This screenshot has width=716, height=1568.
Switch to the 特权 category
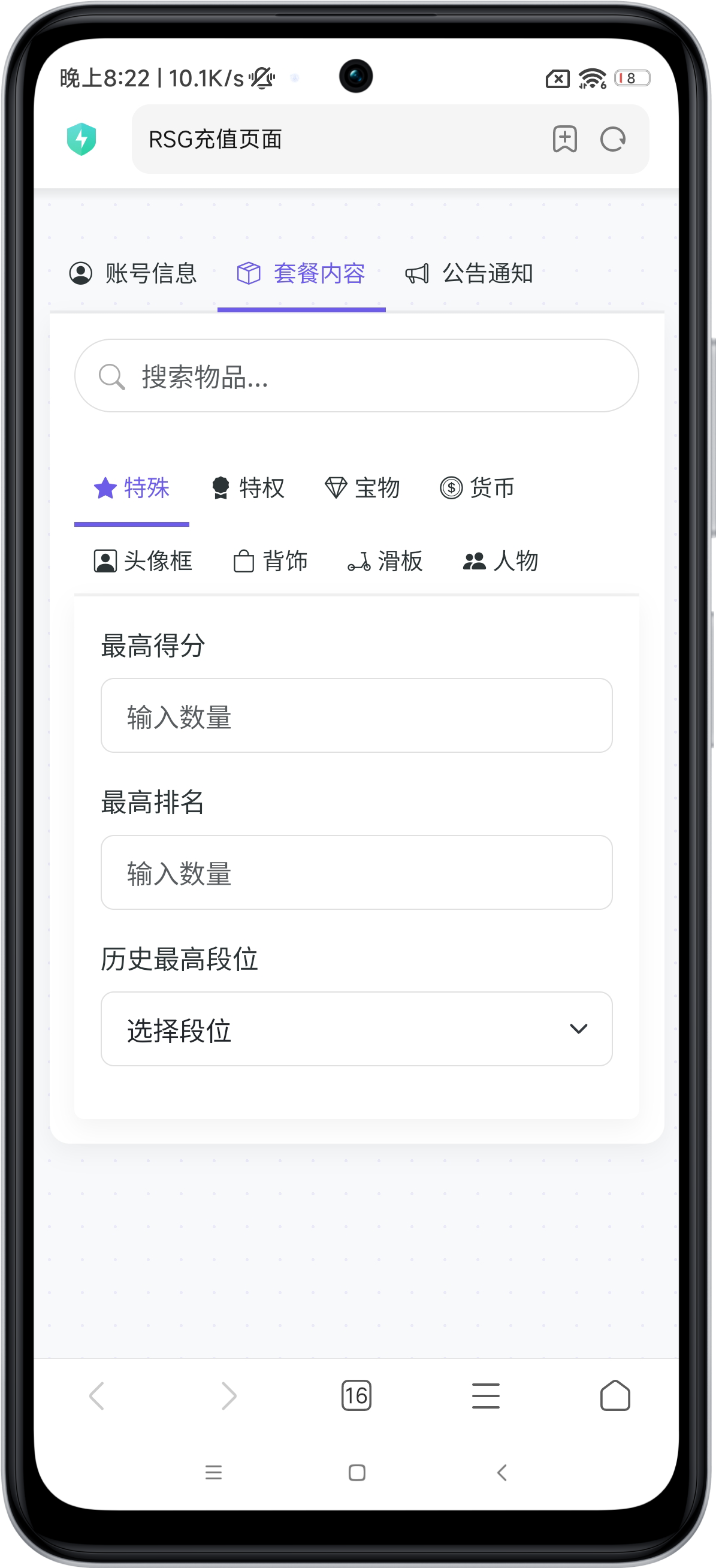coord(247,488)
